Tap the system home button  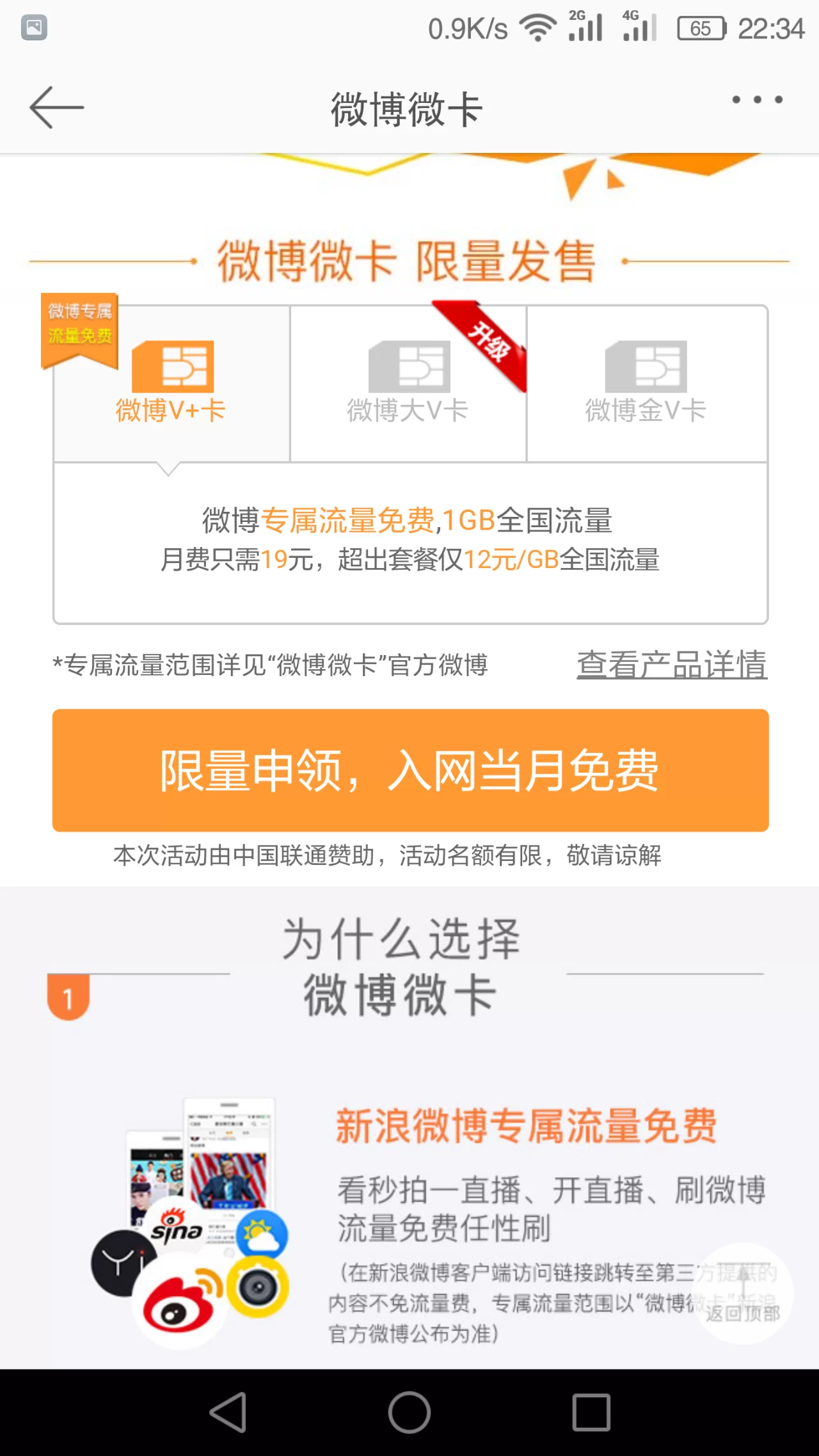pos(409,1412)
